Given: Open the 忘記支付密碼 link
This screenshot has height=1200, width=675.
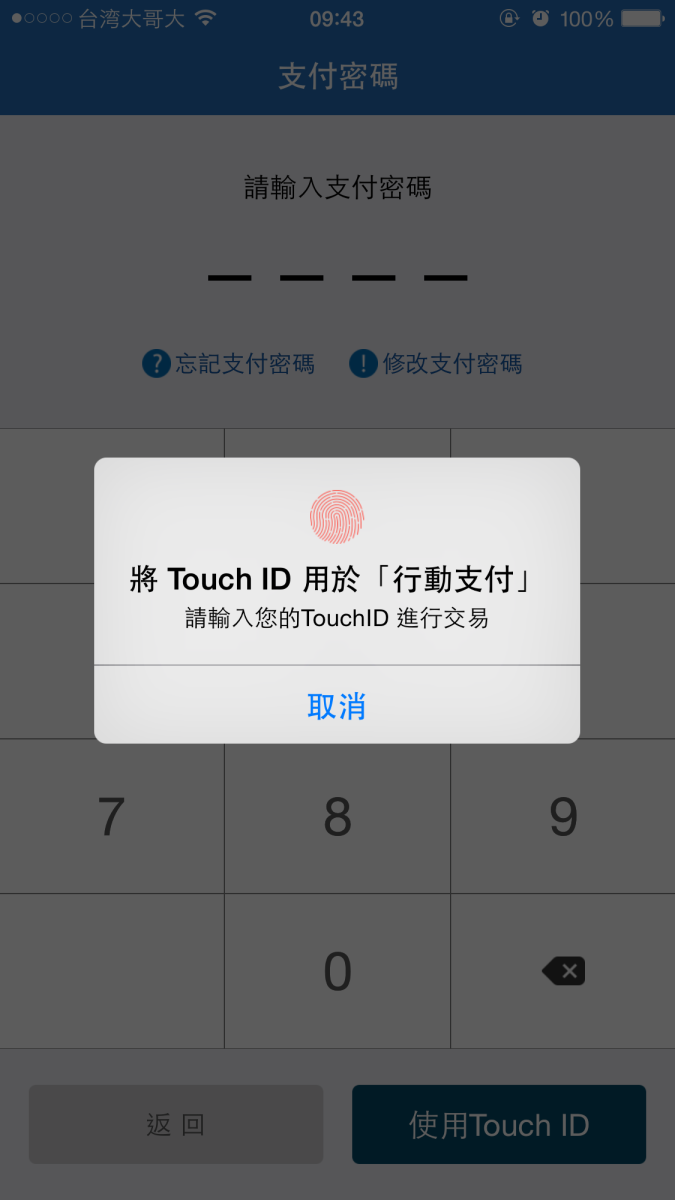Looking at the screenshot, I should pos(228,363).
